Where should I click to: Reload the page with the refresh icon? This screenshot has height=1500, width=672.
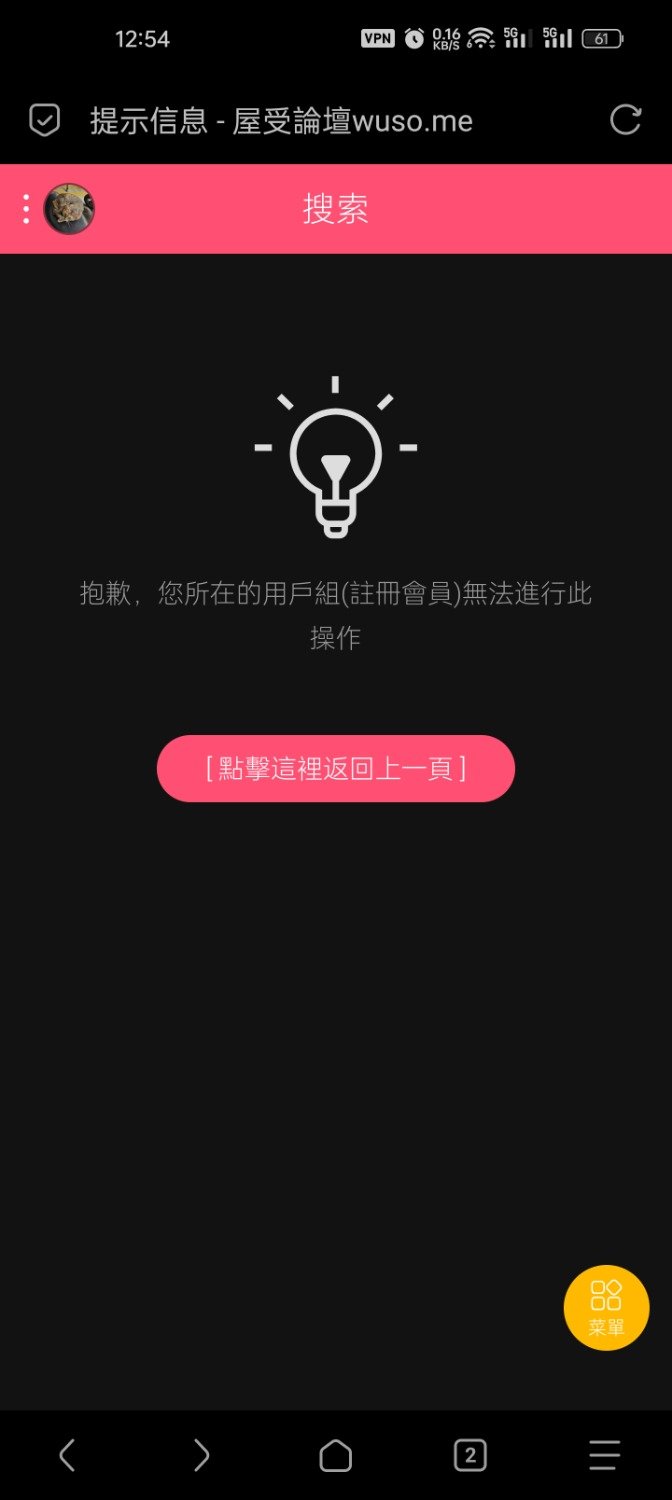[x=625, y=120]
